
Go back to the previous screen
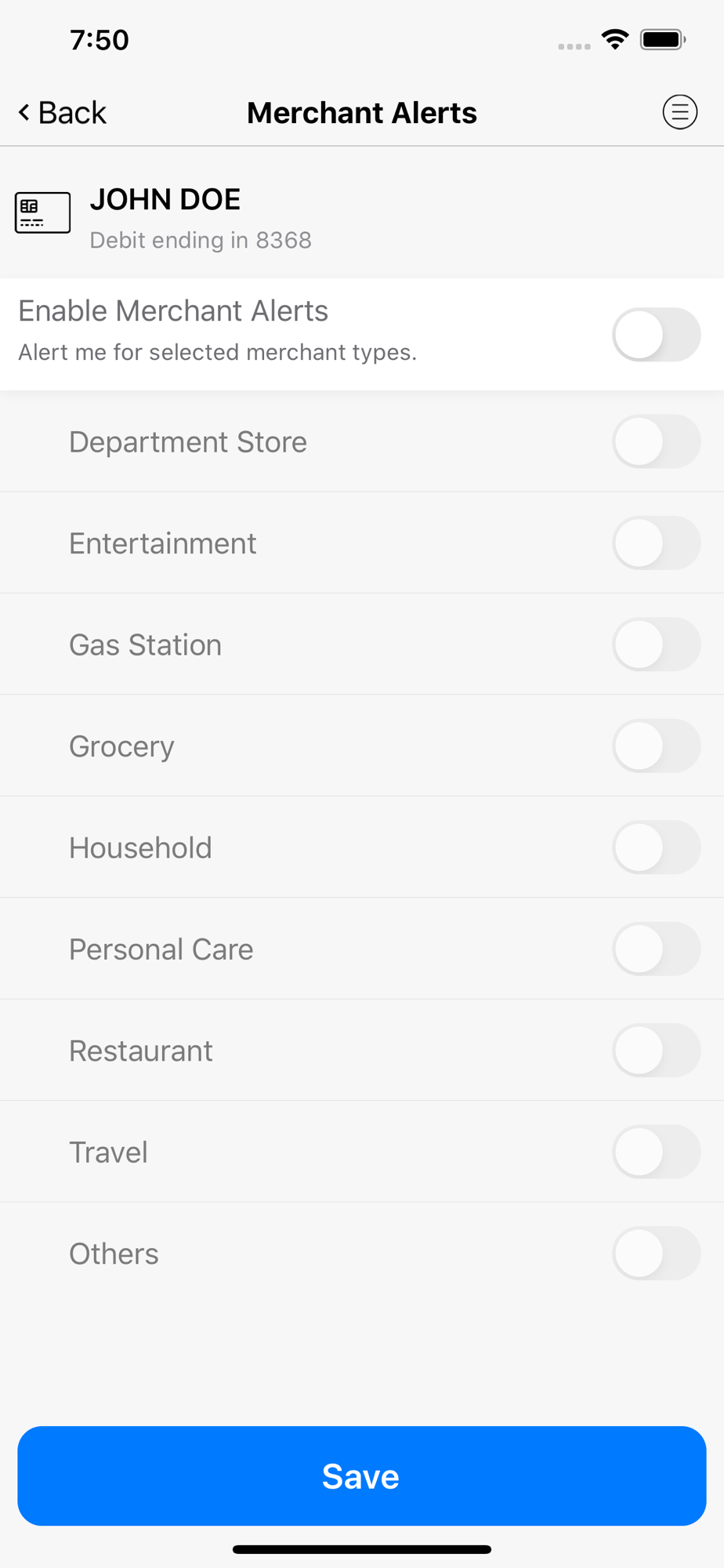(63, 113)
